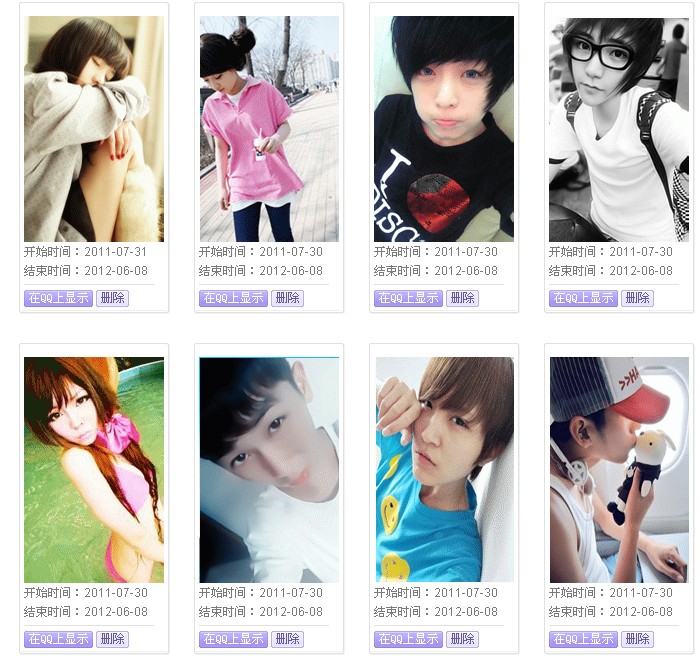Delete the striped cap airplane photo
This screenshot has height=663, width=700.
637,639
